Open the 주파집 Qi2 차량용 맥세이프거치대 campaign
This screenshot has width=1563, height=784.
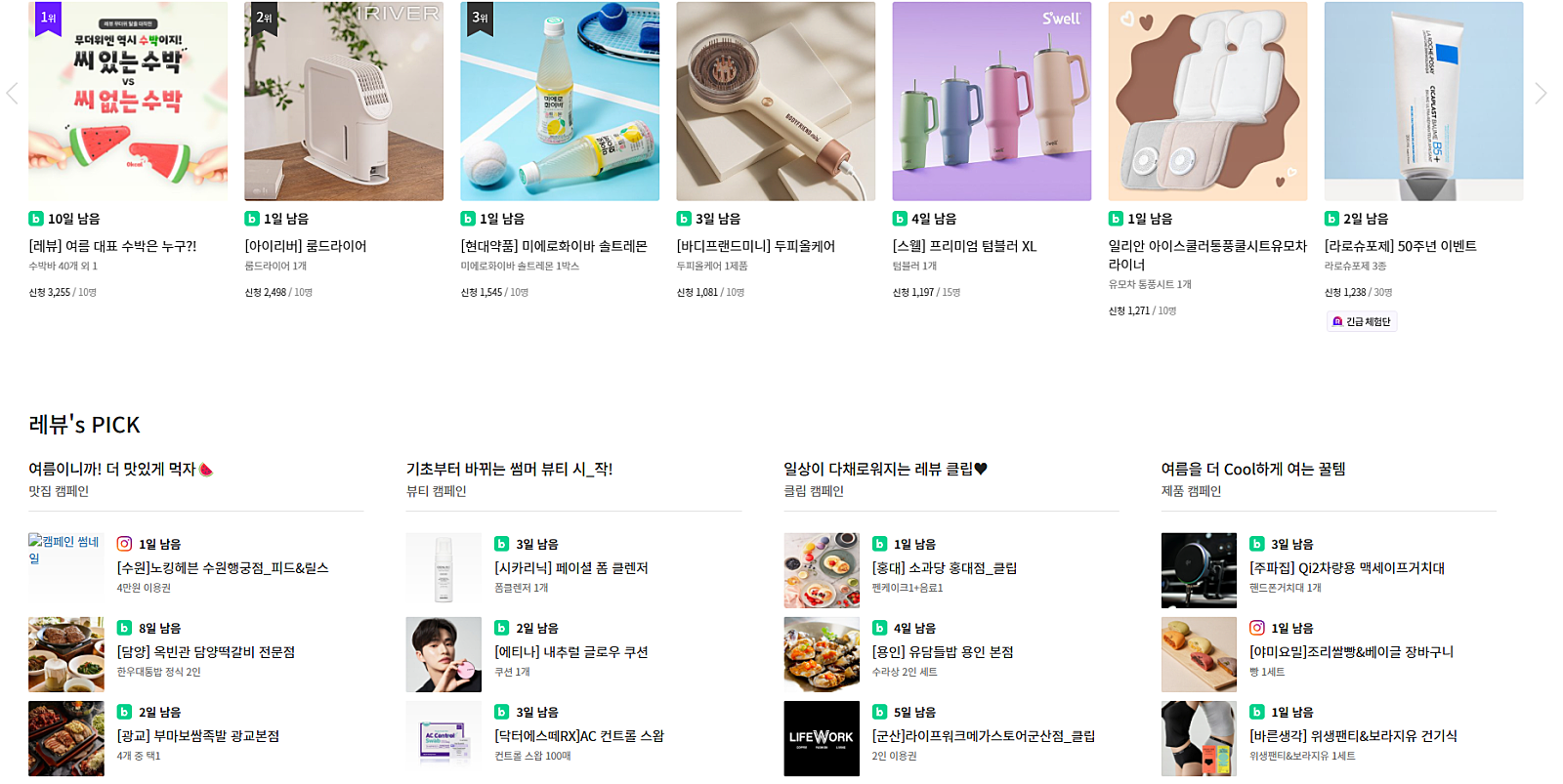coord(1347,567)
